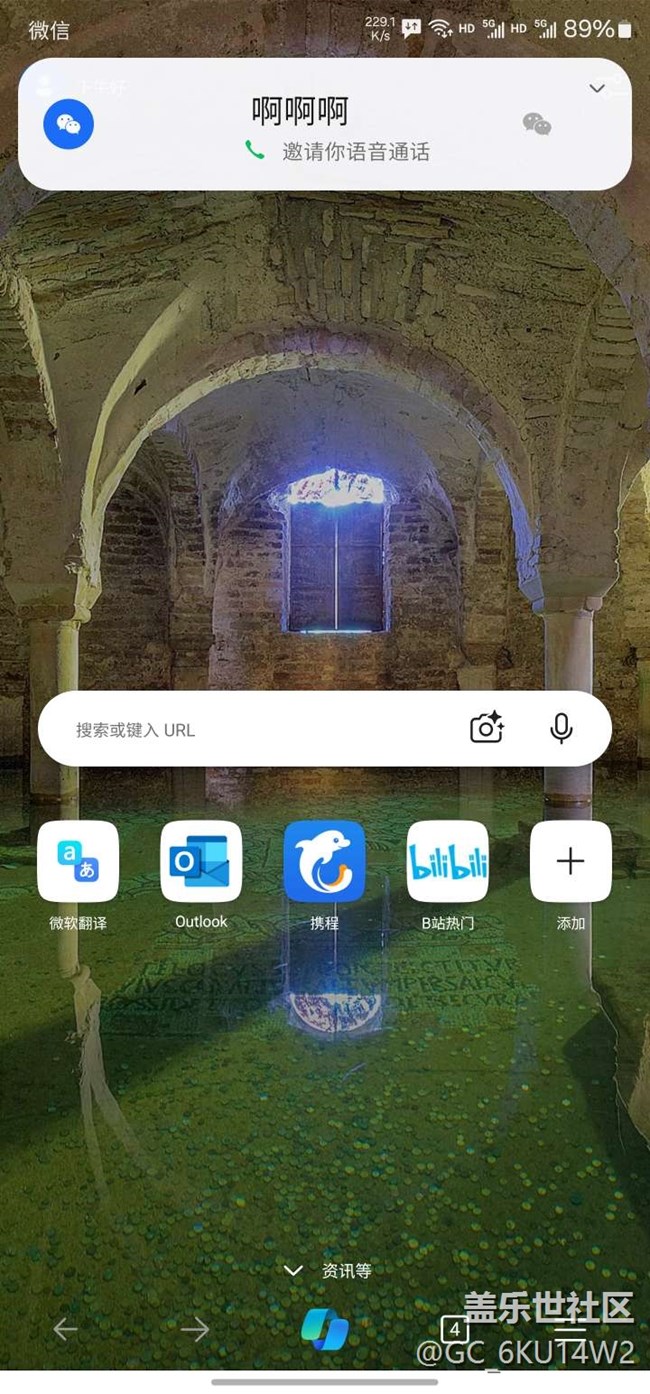This screenshot has width=650, height=1394.
Task: Expand the notification with the chevron
Action: tap(597, 88)
